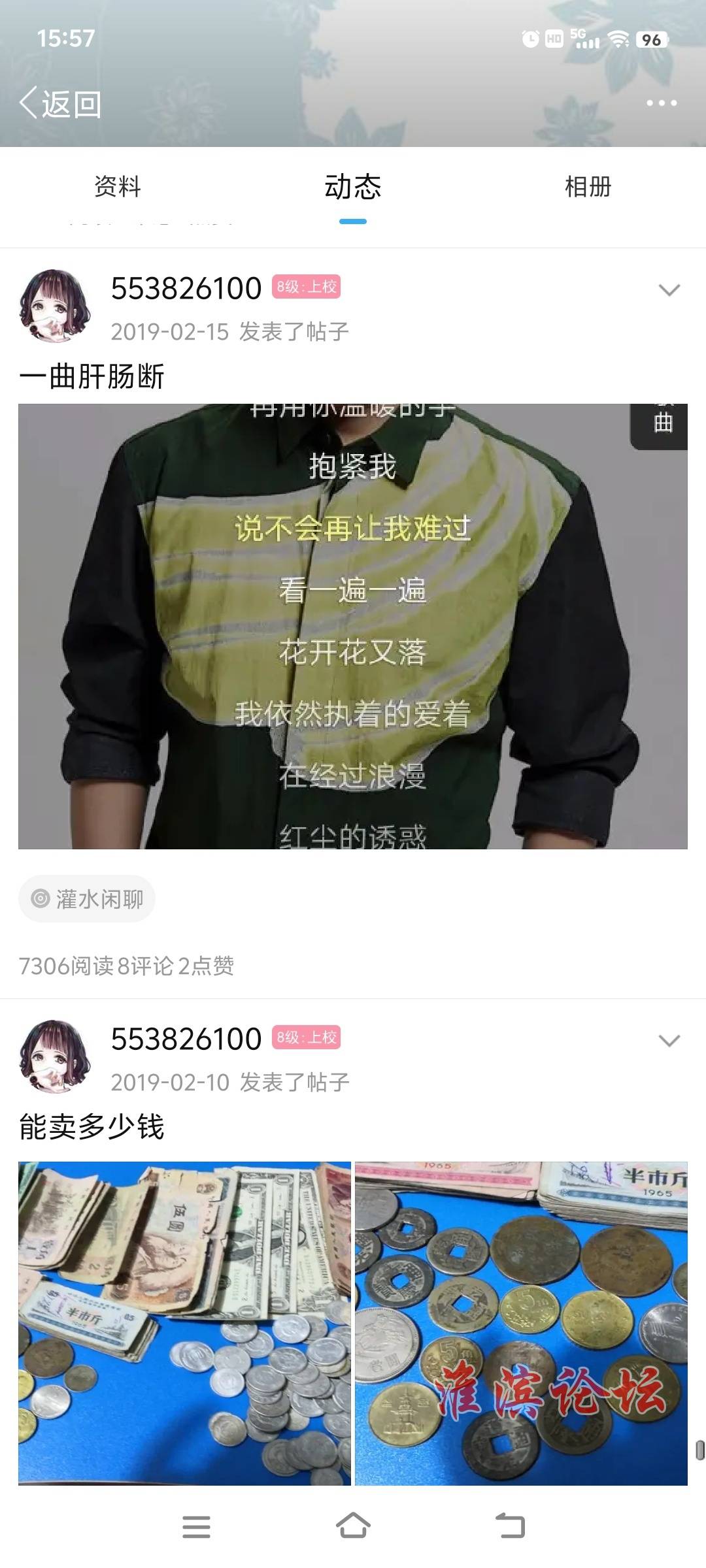Switch to the 资料 tab
706x1568 pixels.
[118, 187]
